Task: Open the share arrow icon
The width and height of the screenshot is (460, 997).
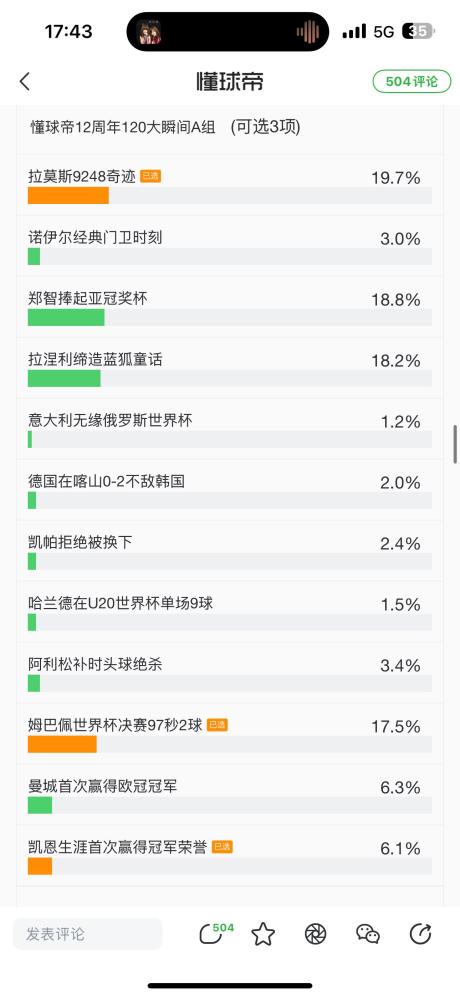Action: (421, 934)
